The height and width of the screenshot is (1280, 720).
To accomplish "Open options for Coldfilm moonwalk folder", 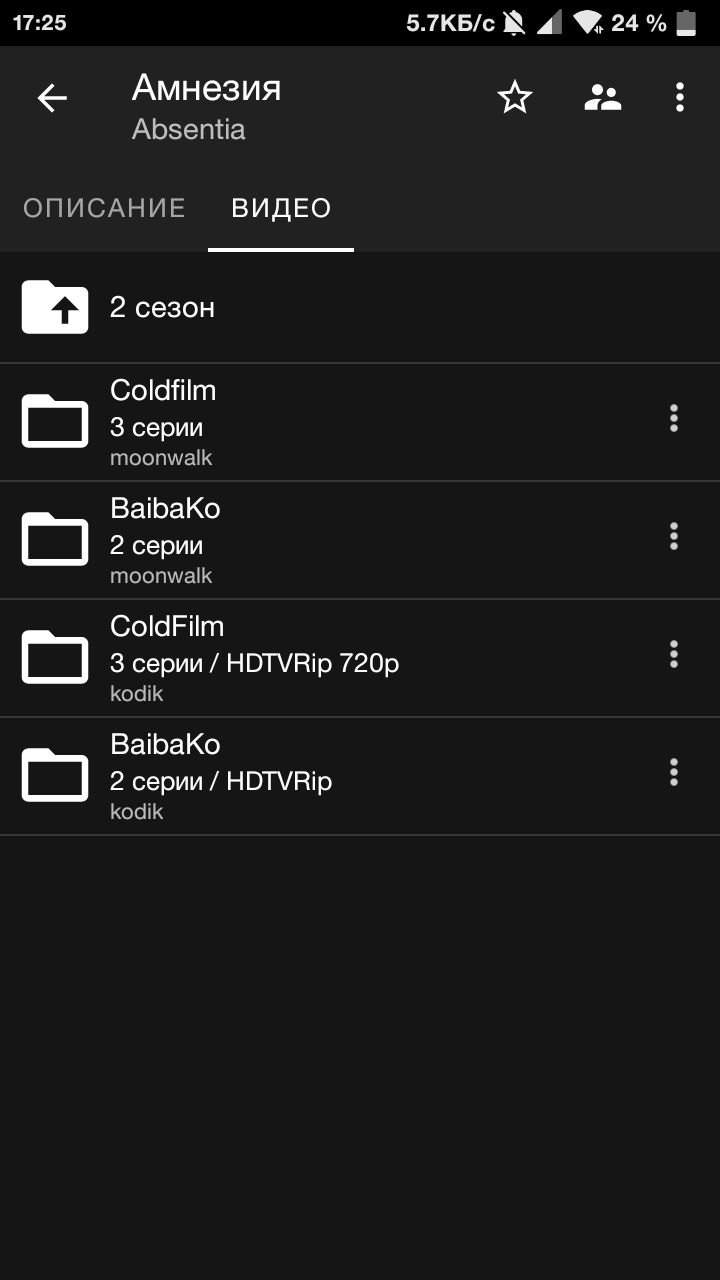I will point(674,419).
